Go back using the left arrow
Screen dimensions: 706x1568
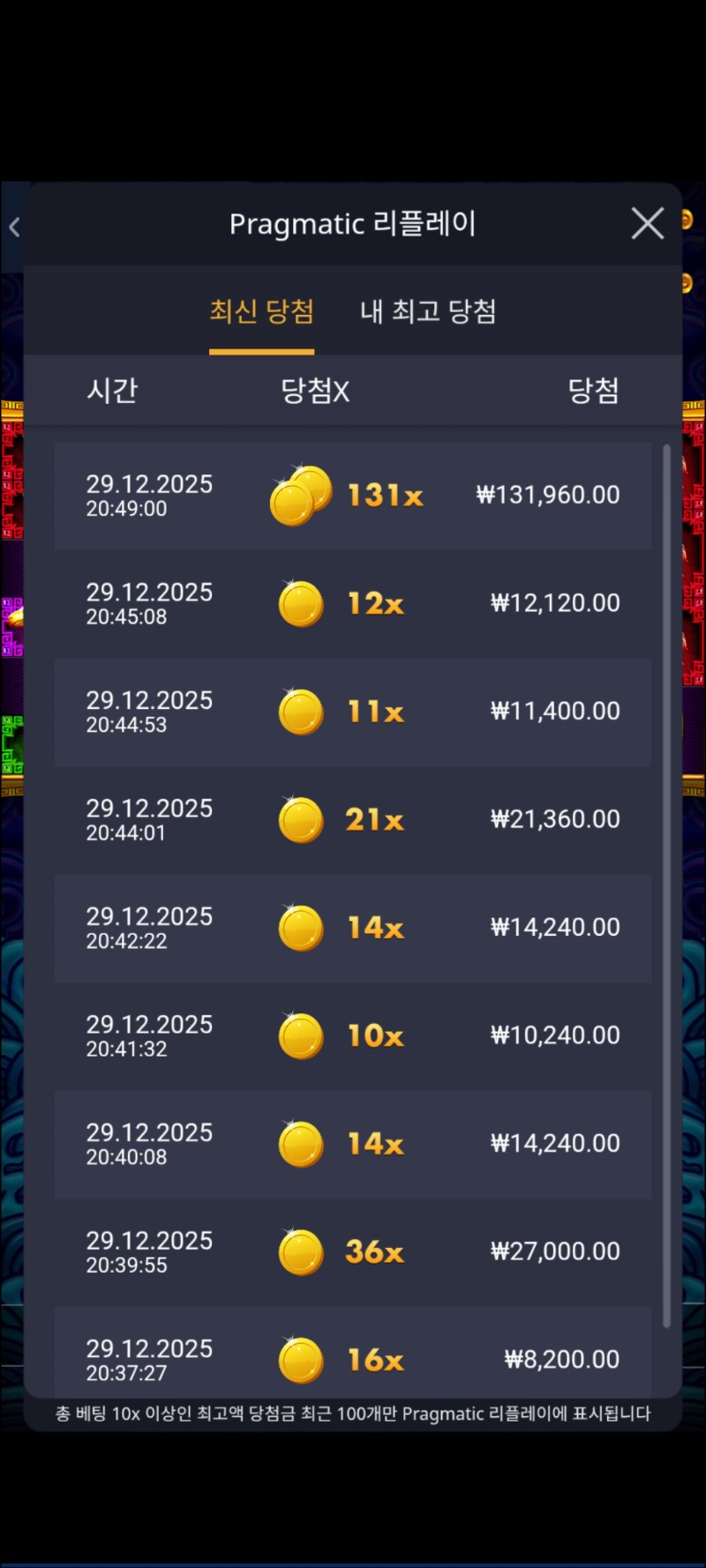click(14, 228)
